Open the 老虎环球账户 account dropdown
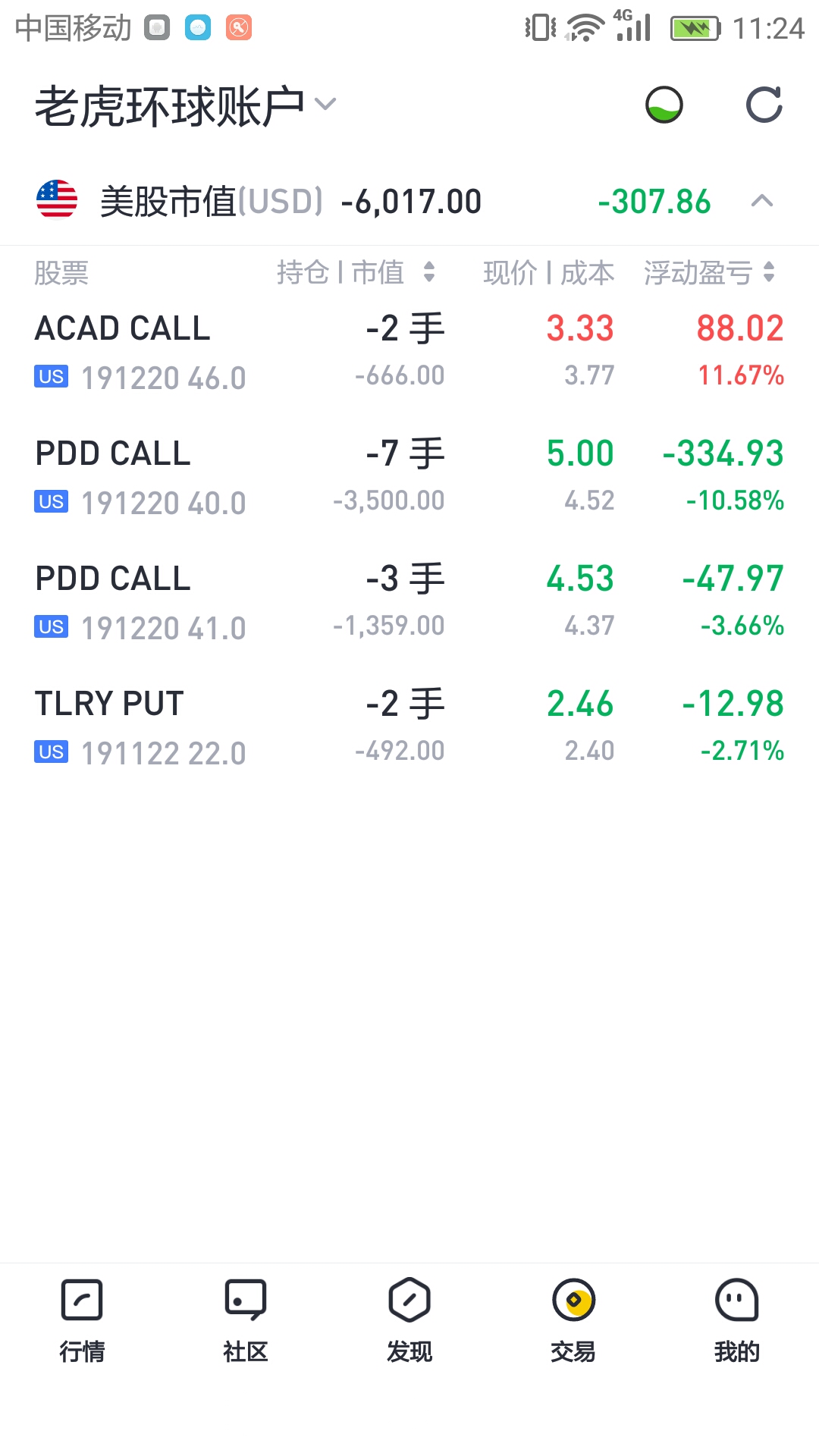 tap(186, 105)
